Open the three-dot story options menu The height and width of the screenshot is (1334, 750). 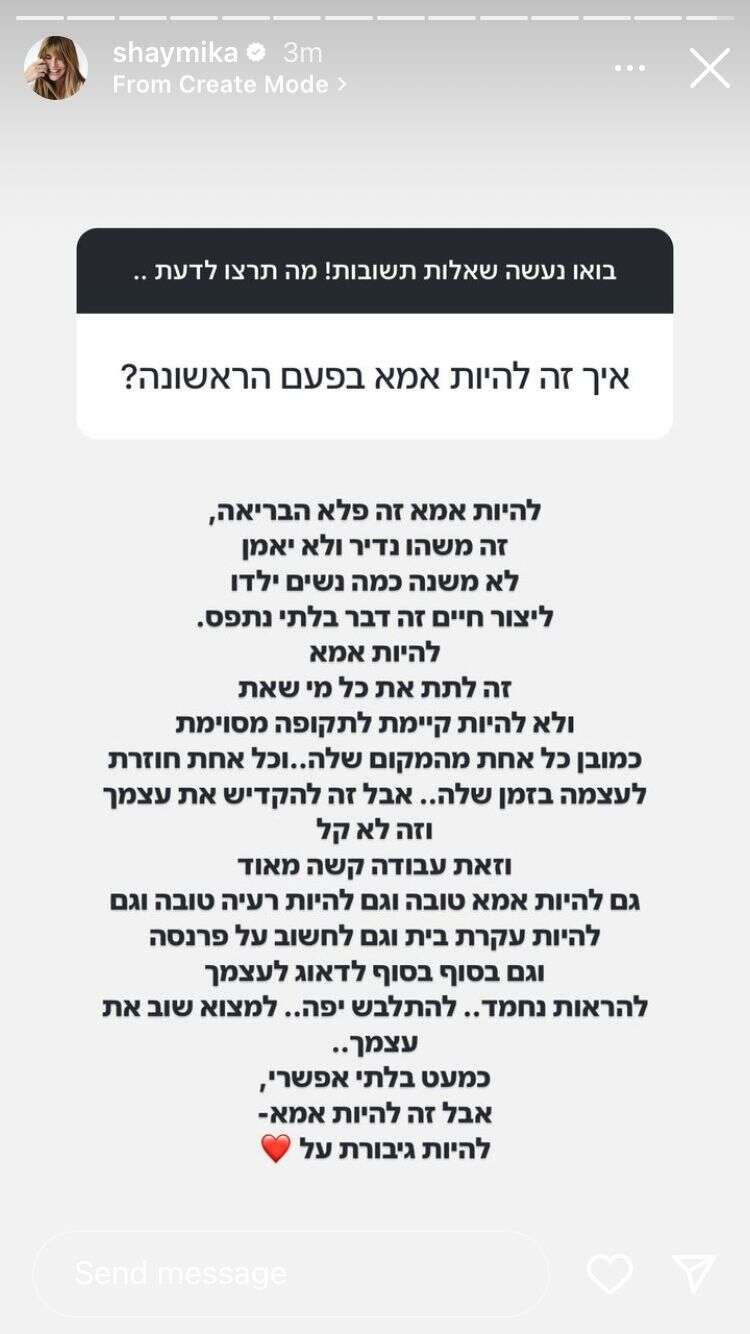(x=630, y=68)
